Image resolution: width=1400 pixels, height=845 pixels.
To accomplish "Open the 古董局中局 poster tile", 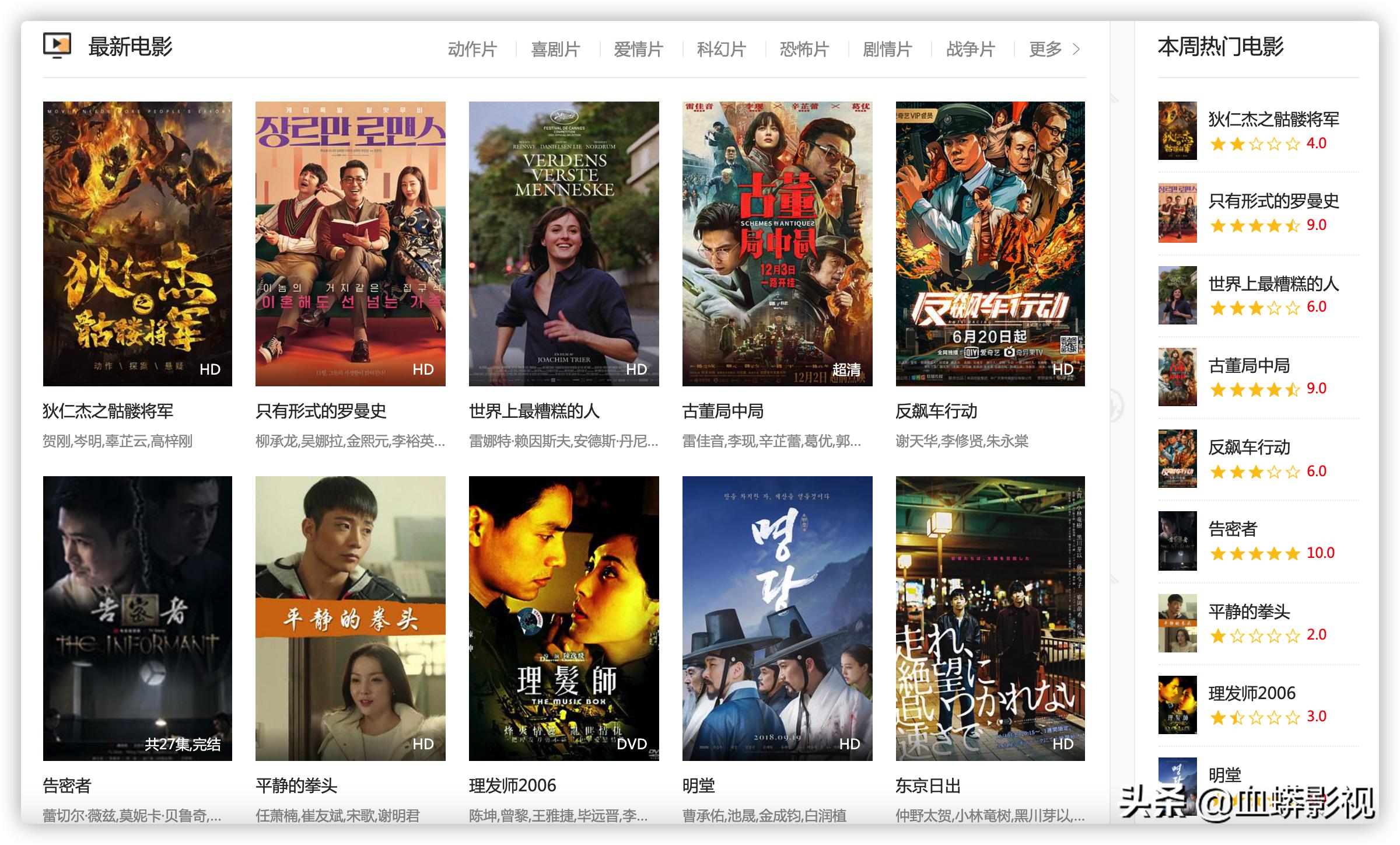I will click(x=777, y=243).
